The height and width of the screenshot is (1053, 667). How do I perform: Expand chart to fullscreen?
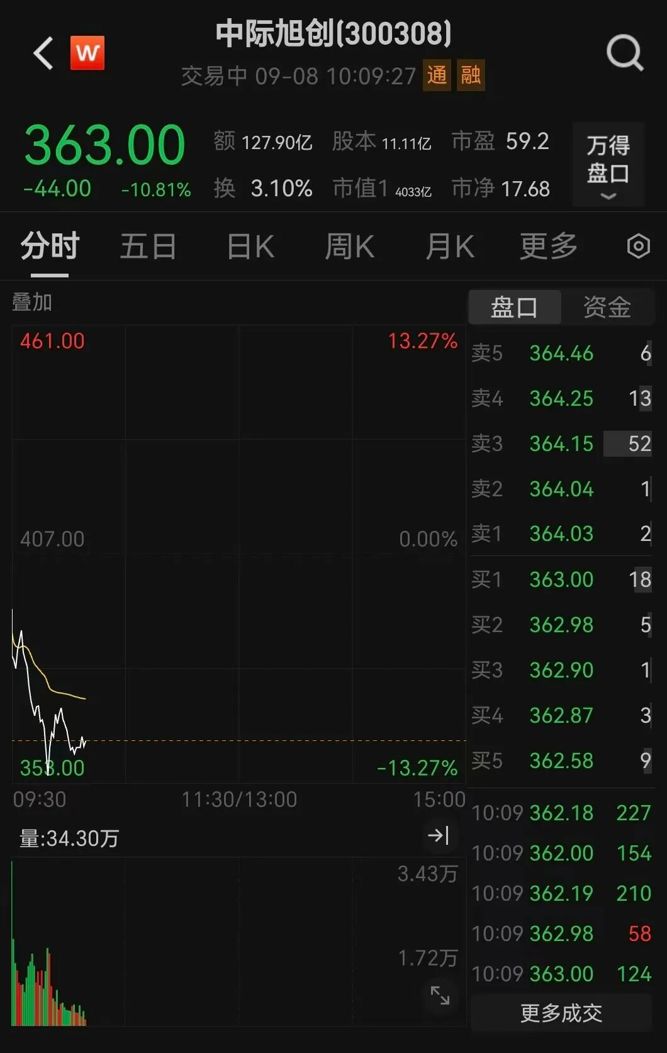click(440, 994)
